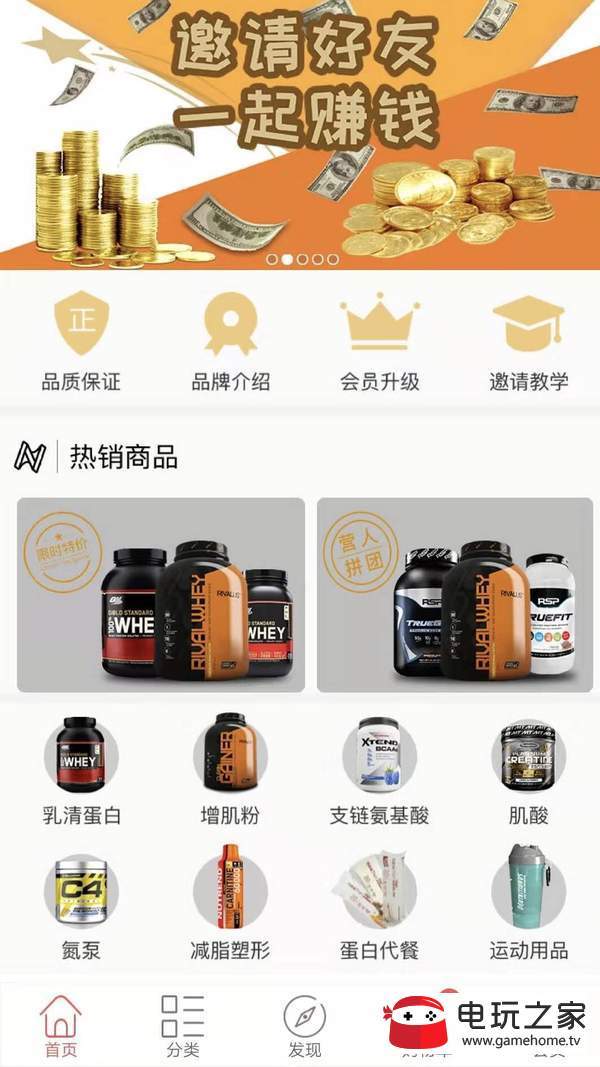Switch to the 分类 tab
The image size is (600, 1067).
pyautogui.click(x=182, y=1026)
